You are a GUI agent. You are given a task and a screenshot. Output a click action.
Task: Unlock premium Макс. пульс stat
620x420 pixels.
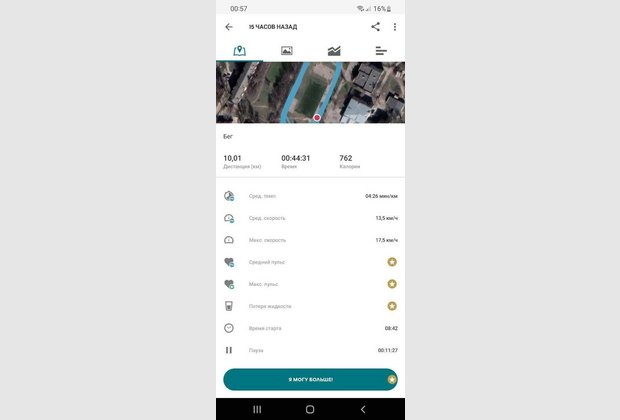[x=392, y=284]
